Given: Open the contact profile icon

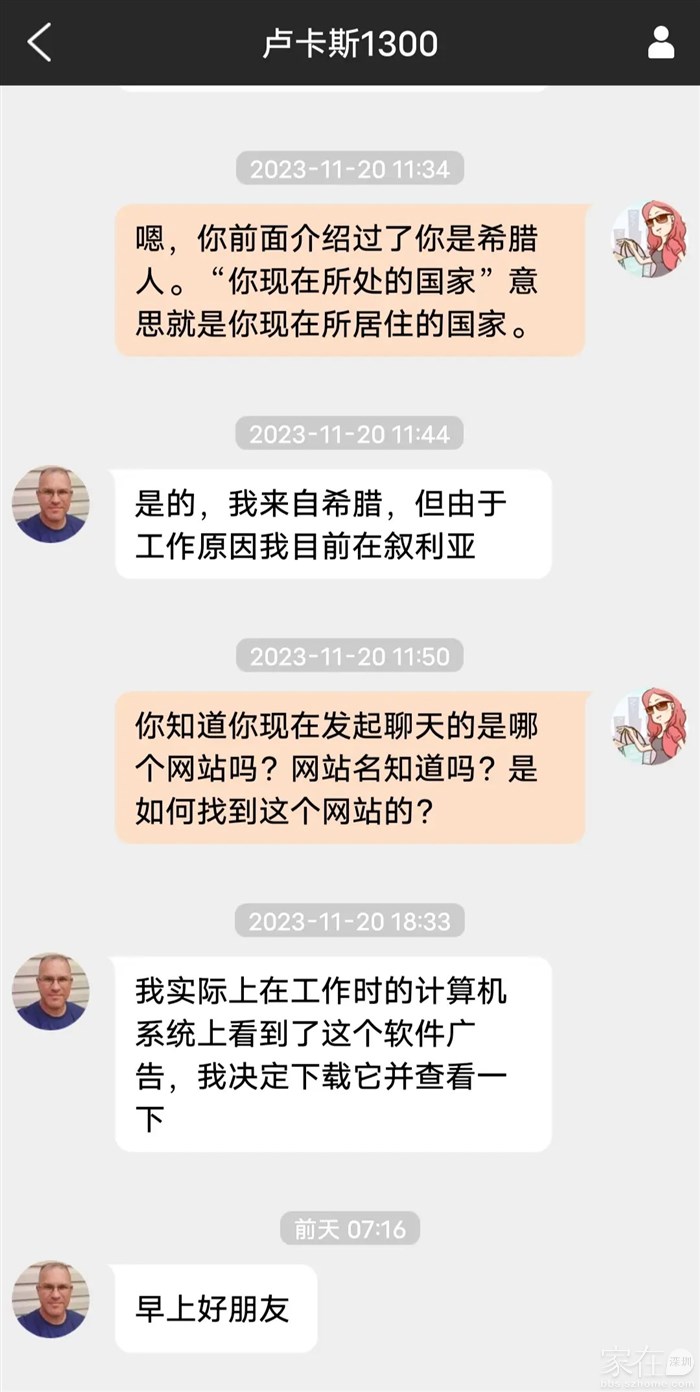Looking at the screenshot, I should click(661, 43).
